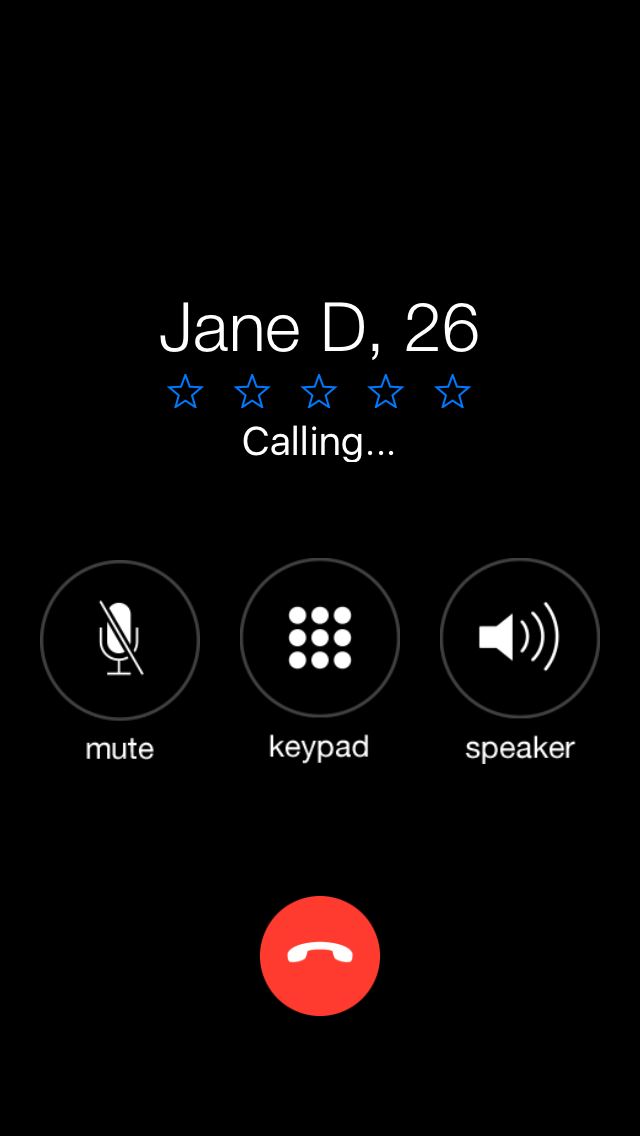Rate Jane D one star
Viewport: 640px width, 1136px height.
[x=185, y=391]
